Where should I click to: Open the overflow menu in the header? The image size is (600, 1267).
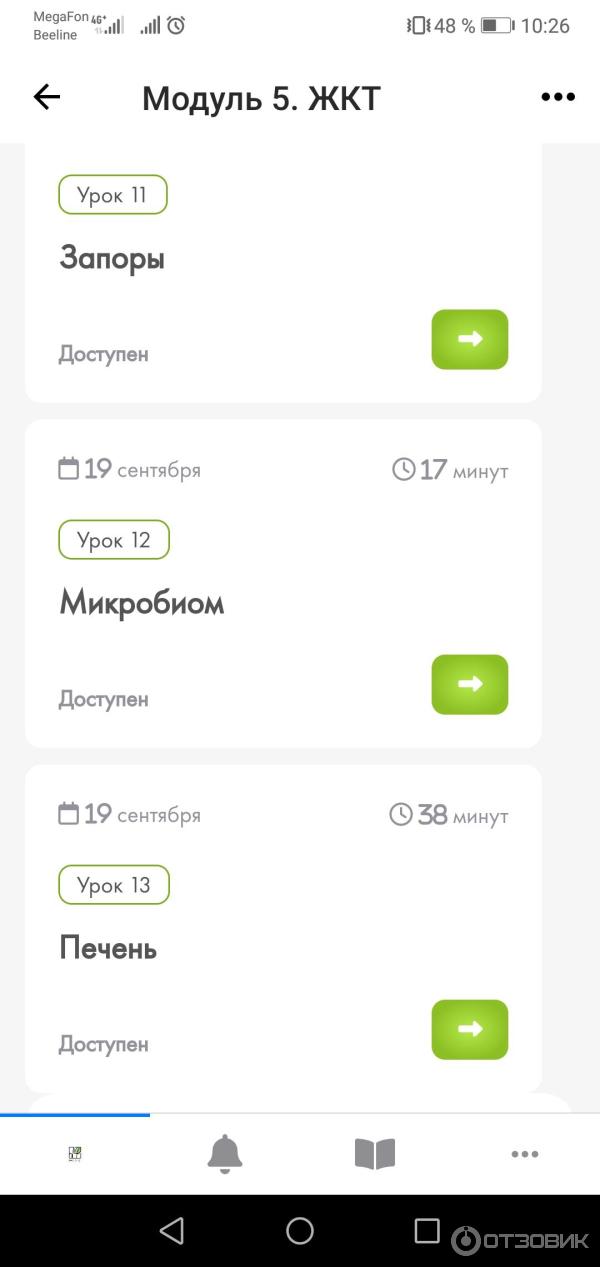[558, 97]
